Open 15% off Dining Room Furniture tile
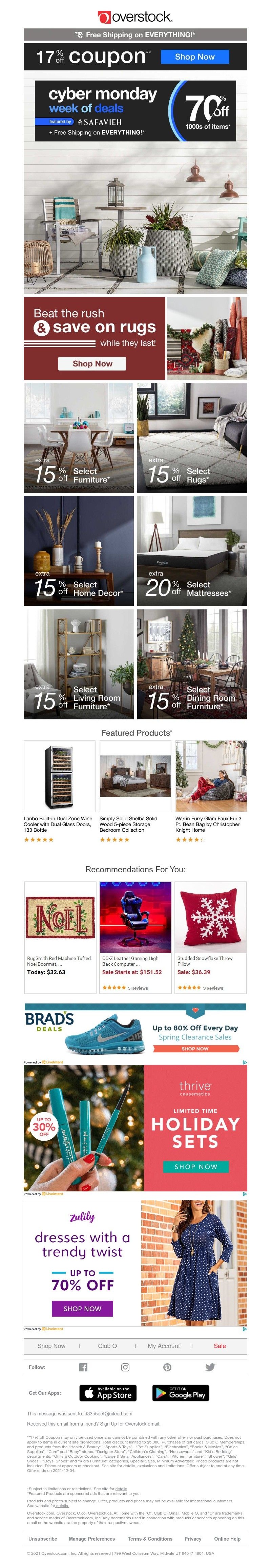Screen dimensions: 271x1568 (x=192, y=664)
